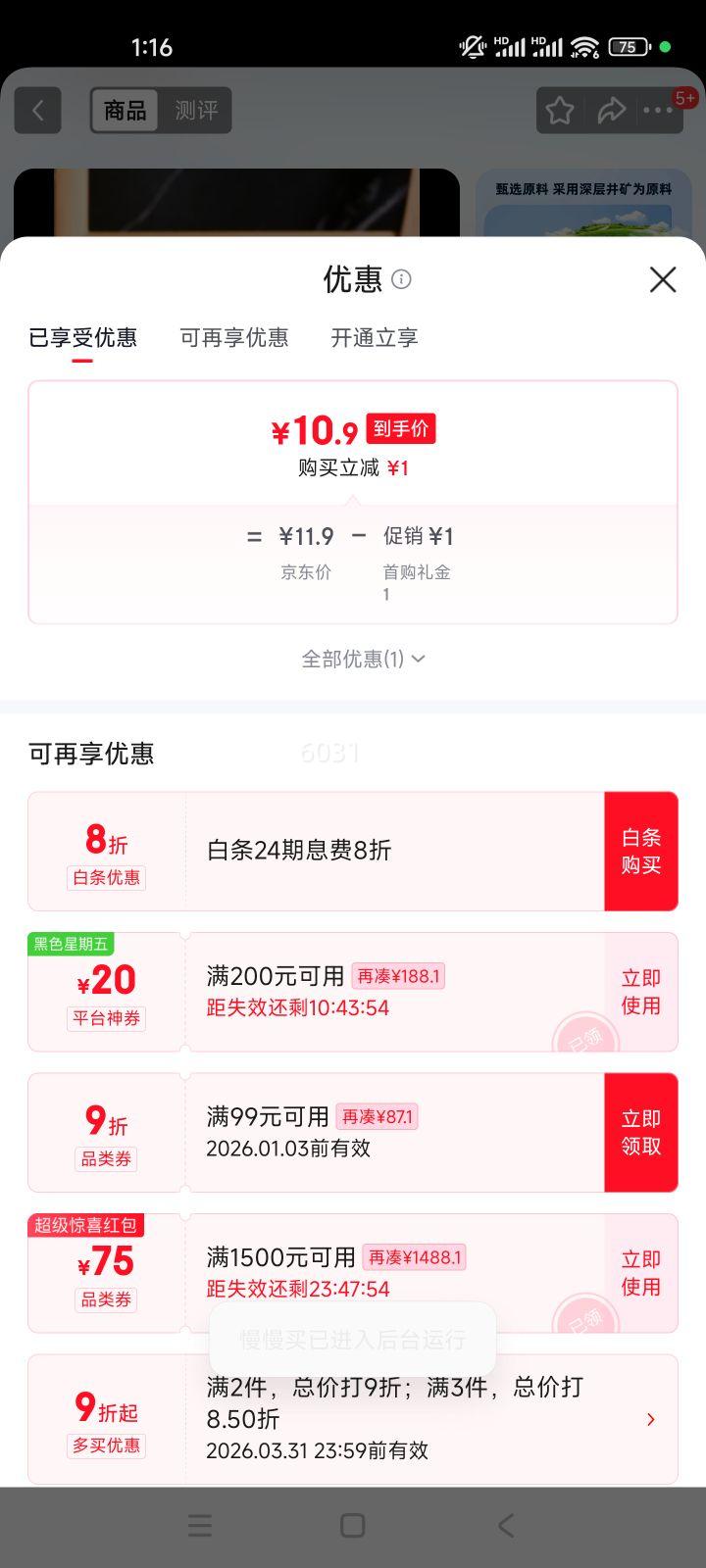706x1568 pixels.
Task: Tap the 白条购买 red button
Action: (x=641, y=851)
